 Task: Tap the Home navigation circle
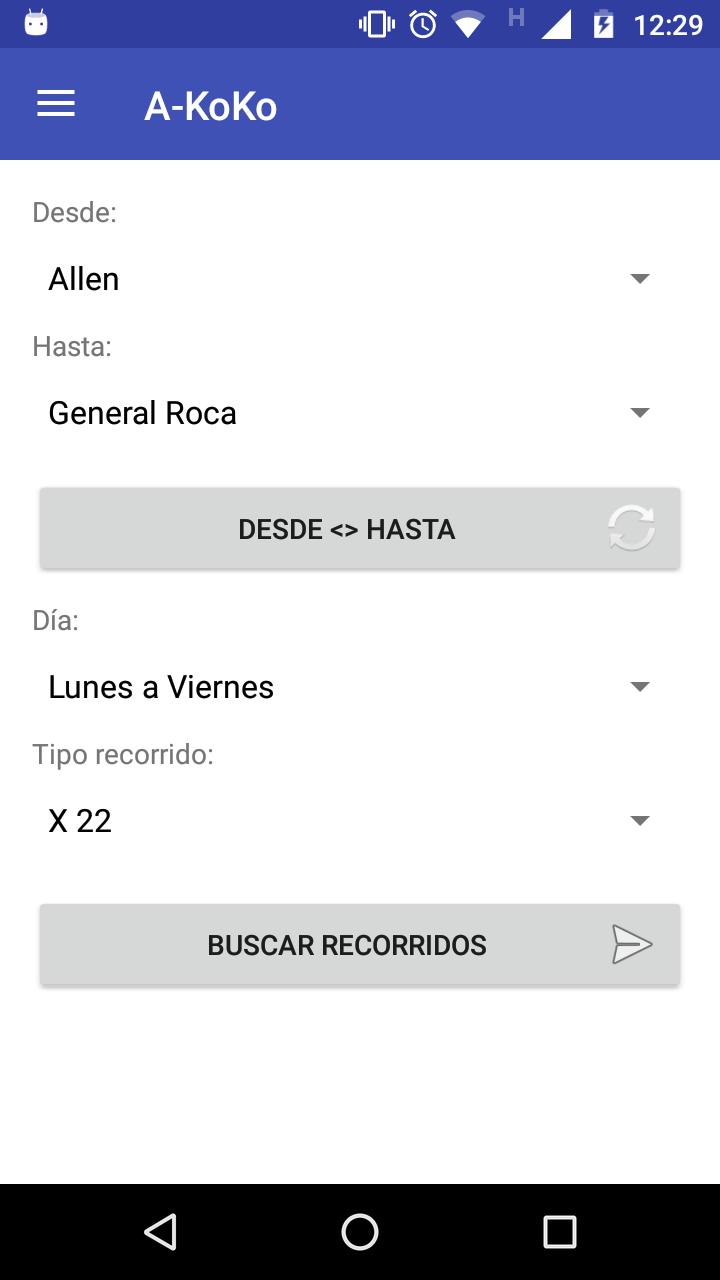click(360, 1231)
